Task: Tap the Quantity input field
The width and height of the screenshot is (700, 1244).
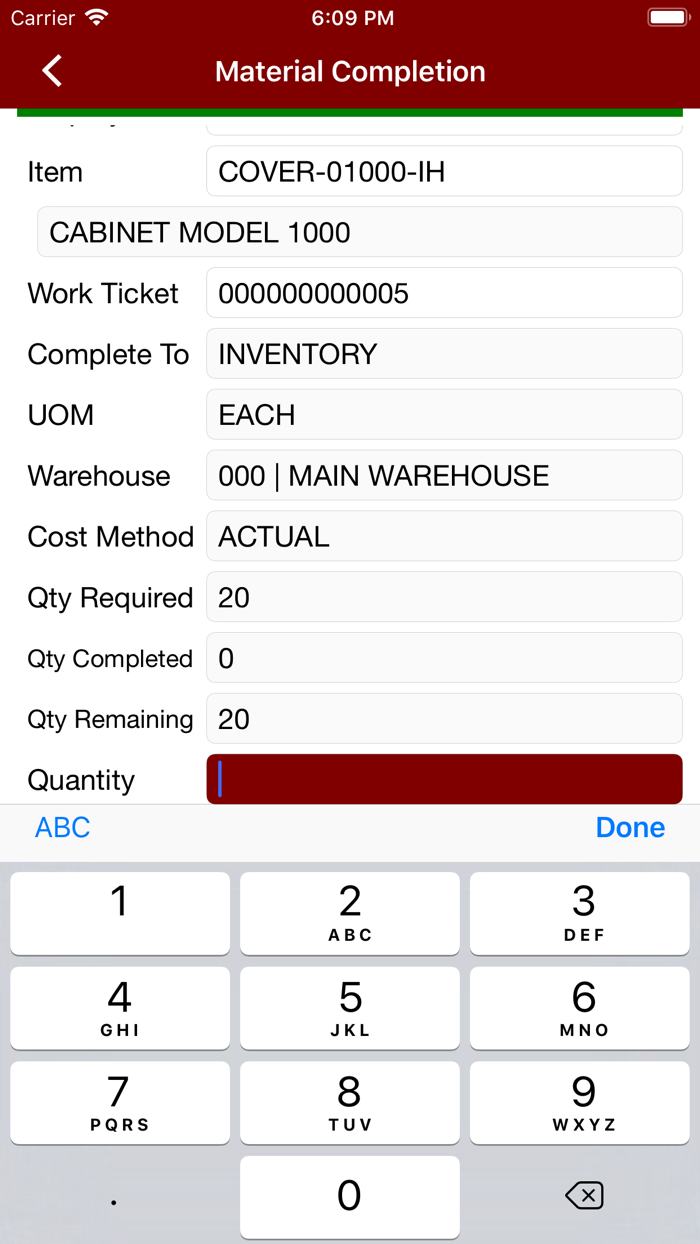Action: pyautogui.click(x=444, y=779)
